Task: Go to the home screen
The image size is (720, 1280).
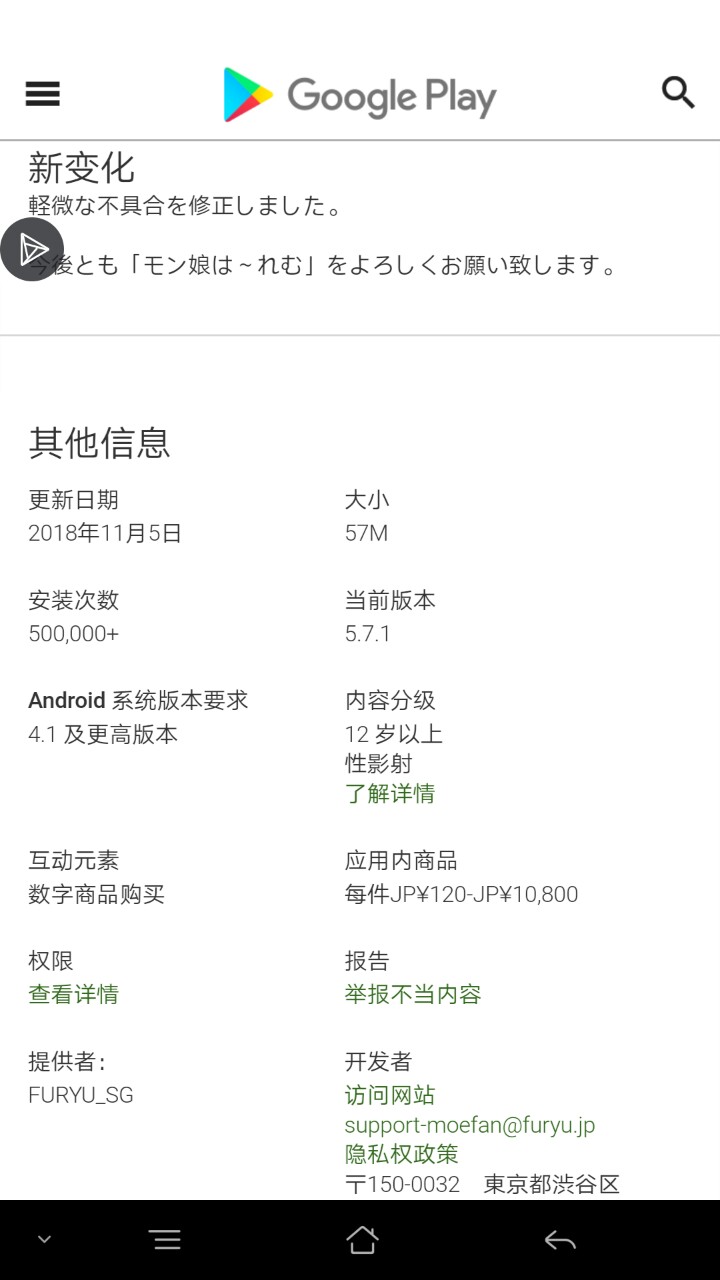Action: [362, 1241]
